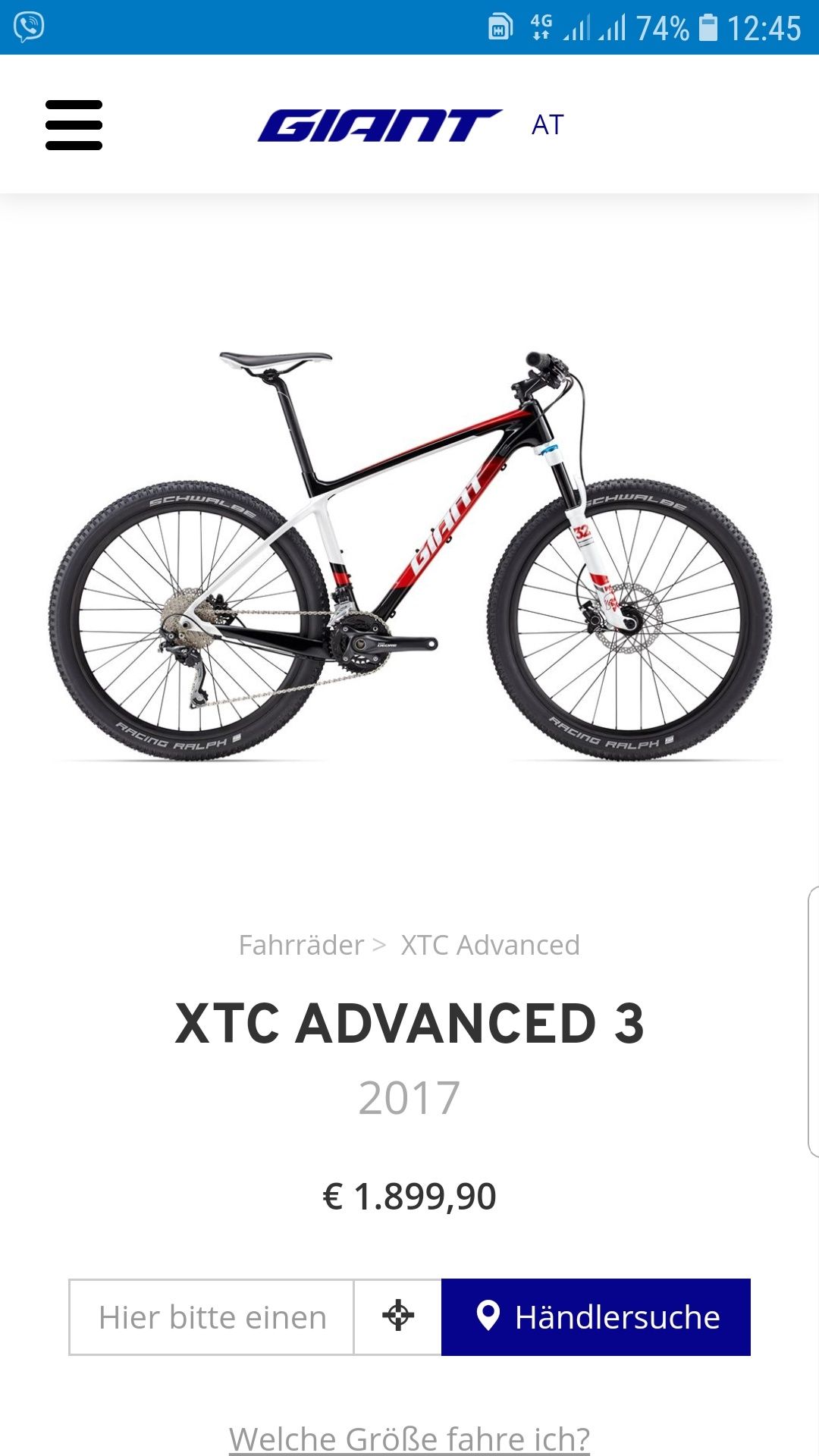View the XTC Advanced 3 bike image
This screenshot has width=819, height=1456.
(x=409, y=556)
